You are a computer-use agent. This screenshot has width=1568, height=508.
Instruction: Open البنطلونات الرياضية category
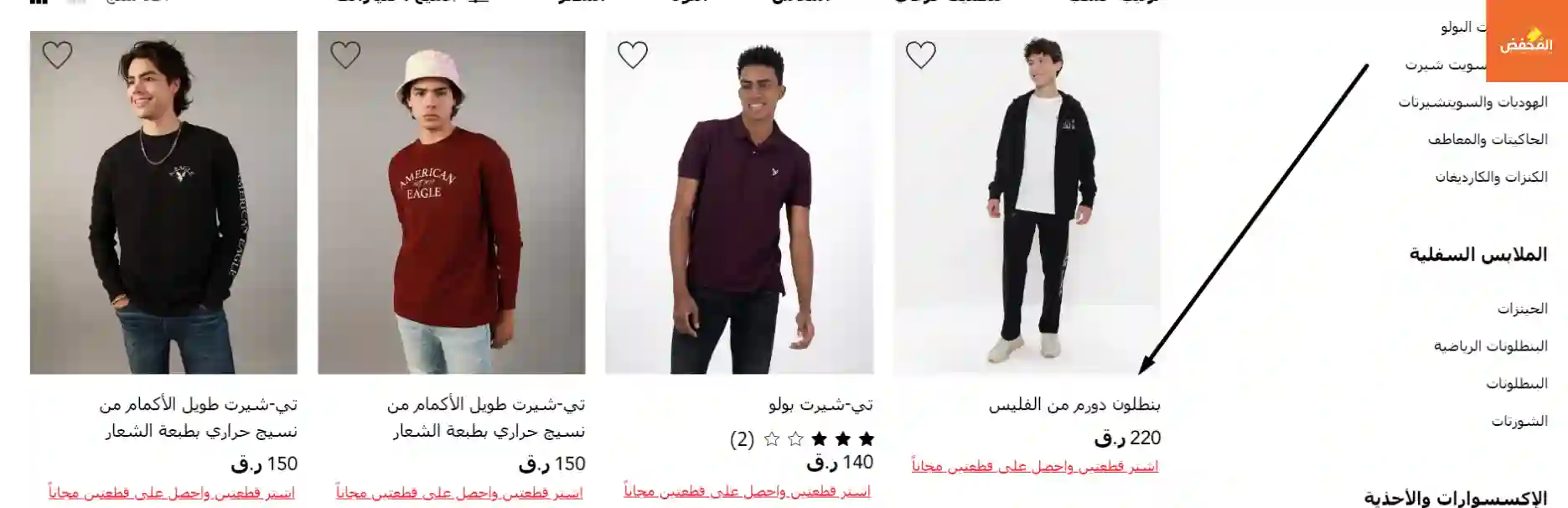click(1490, 345)
